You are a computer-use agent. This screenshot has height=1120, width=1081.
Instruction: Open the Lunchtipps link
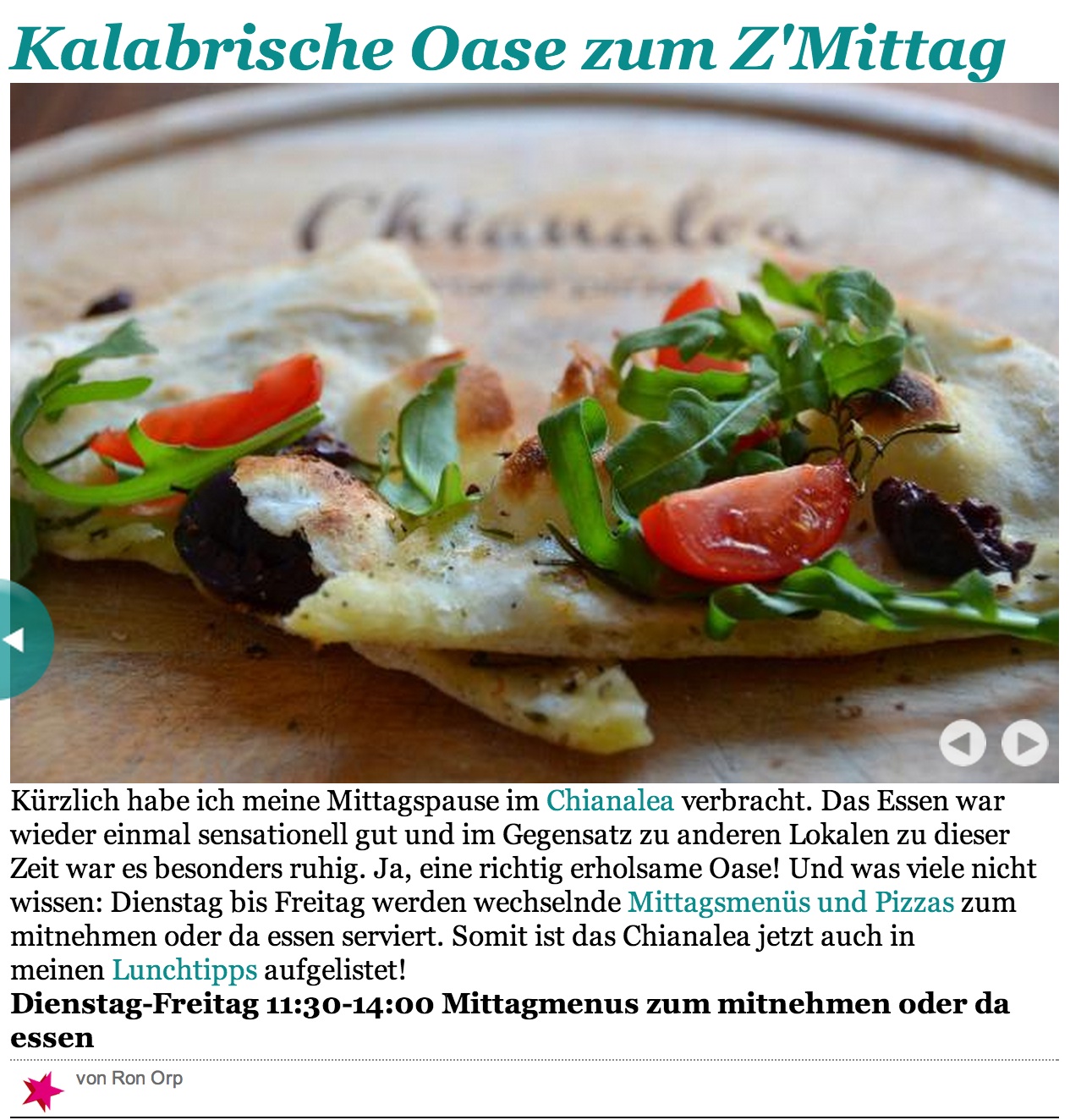184,969
